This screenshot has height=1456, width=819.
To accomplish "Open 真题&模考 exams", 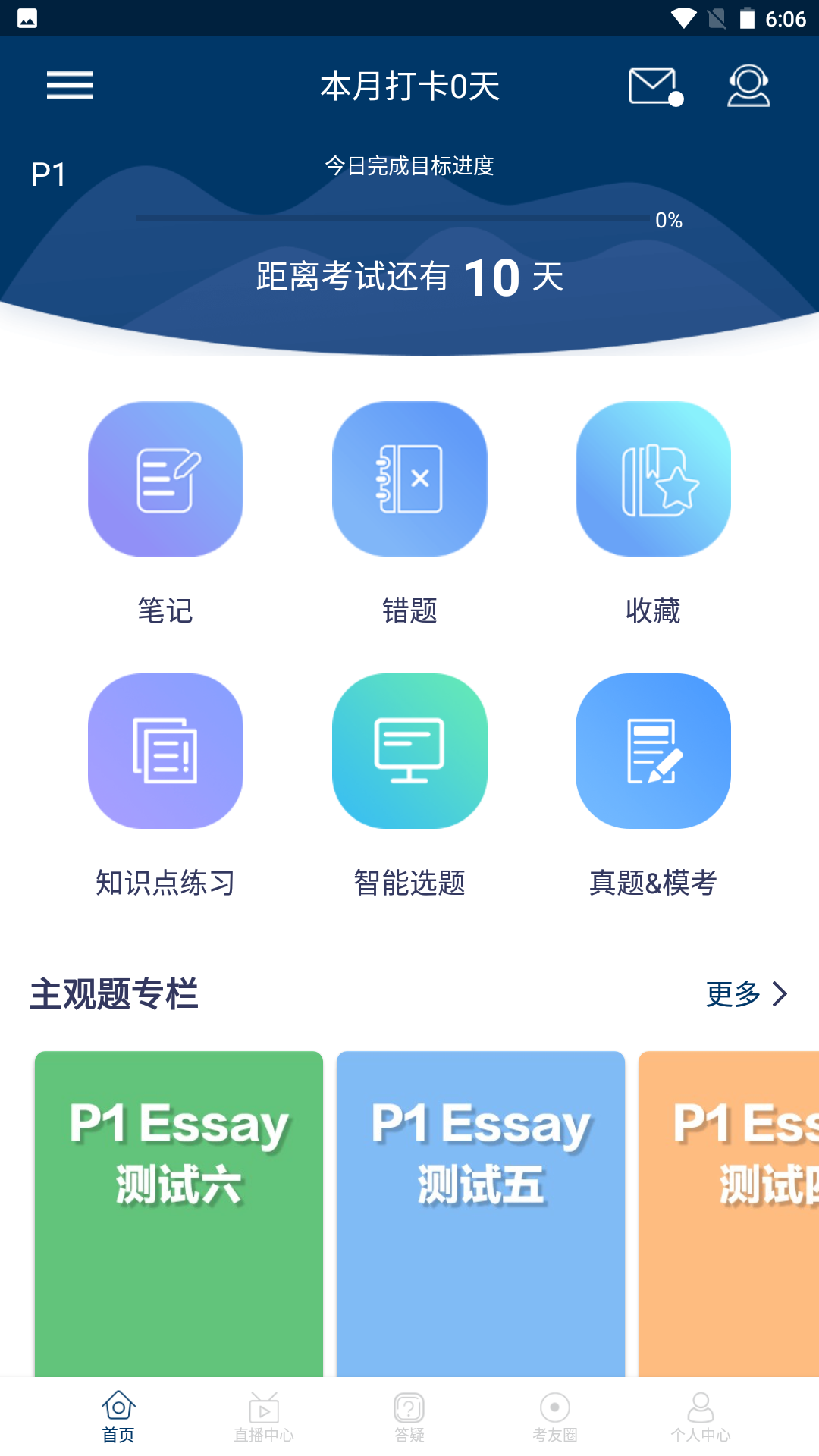I will [653, 751].
